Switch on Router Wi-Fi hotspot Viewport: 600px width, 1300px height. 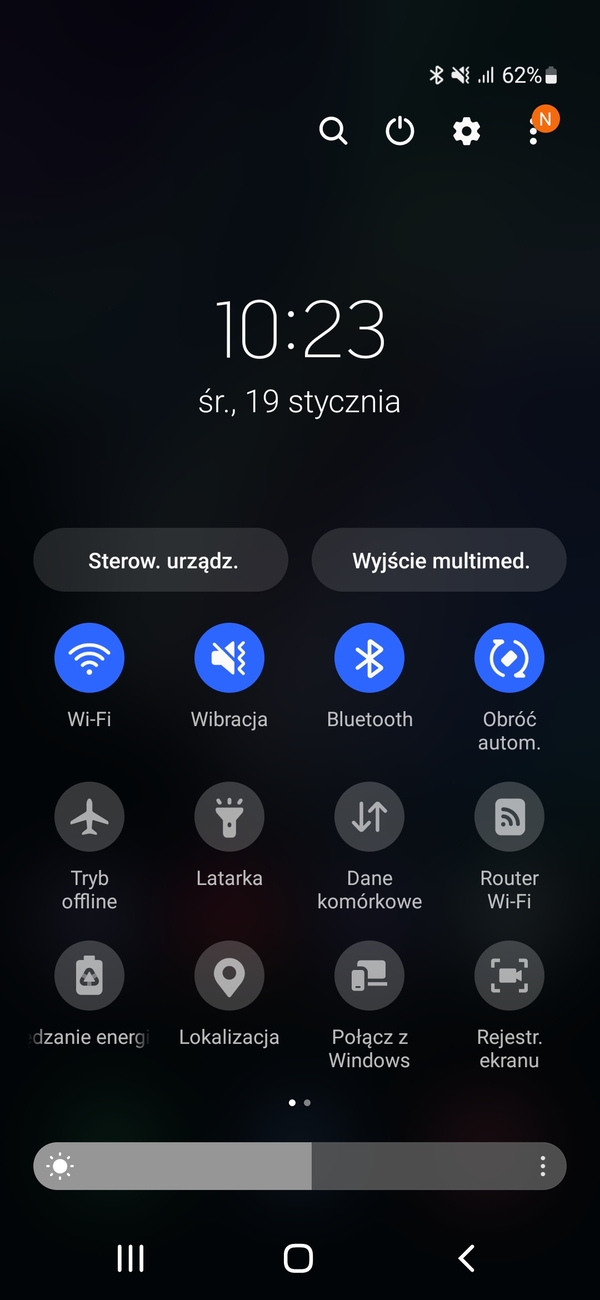(509, 817)
